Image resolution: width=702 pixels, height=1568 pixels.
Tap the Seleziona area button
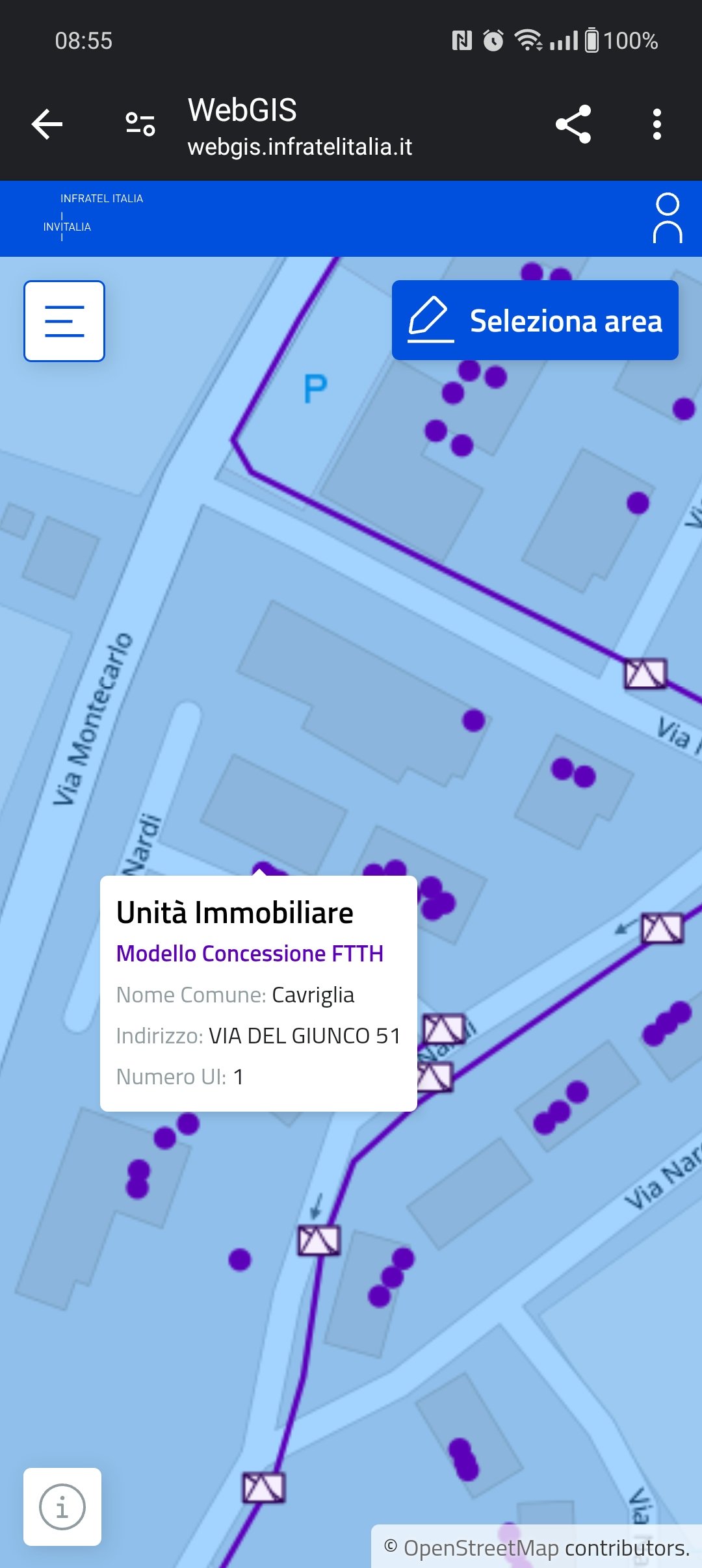pos(535,320)
